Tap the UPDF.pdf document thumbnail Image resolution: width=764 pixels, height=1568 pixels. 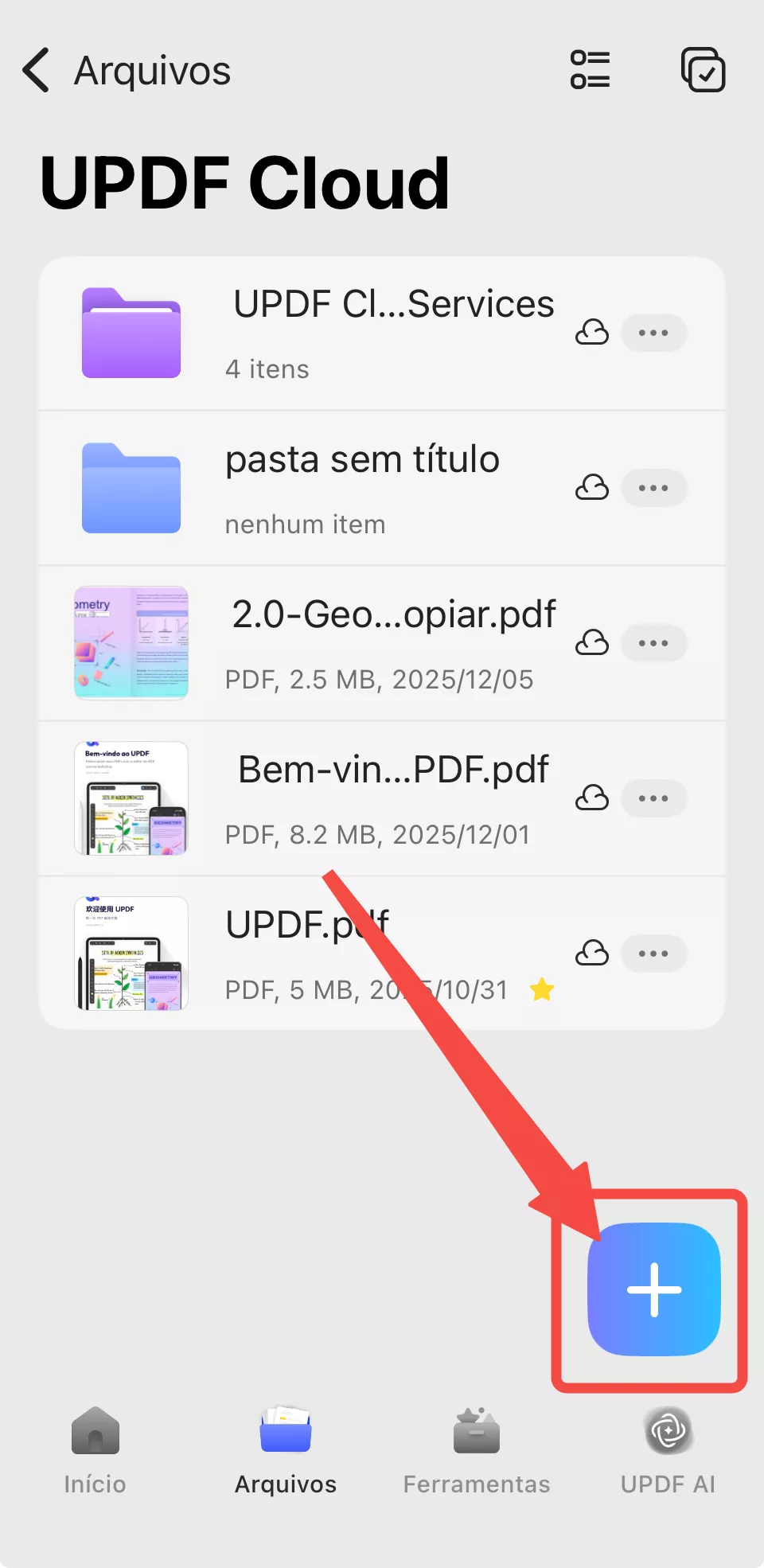pyautogui.click(x=131, y=953)
